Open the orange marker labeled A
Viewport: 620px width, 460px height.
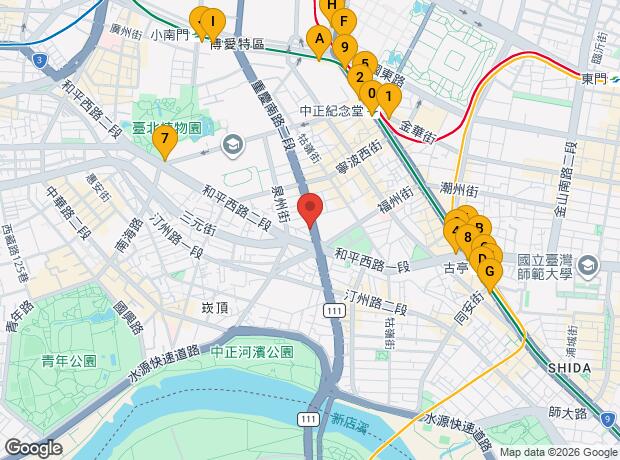pyautogui.click(x=319, y=43)
